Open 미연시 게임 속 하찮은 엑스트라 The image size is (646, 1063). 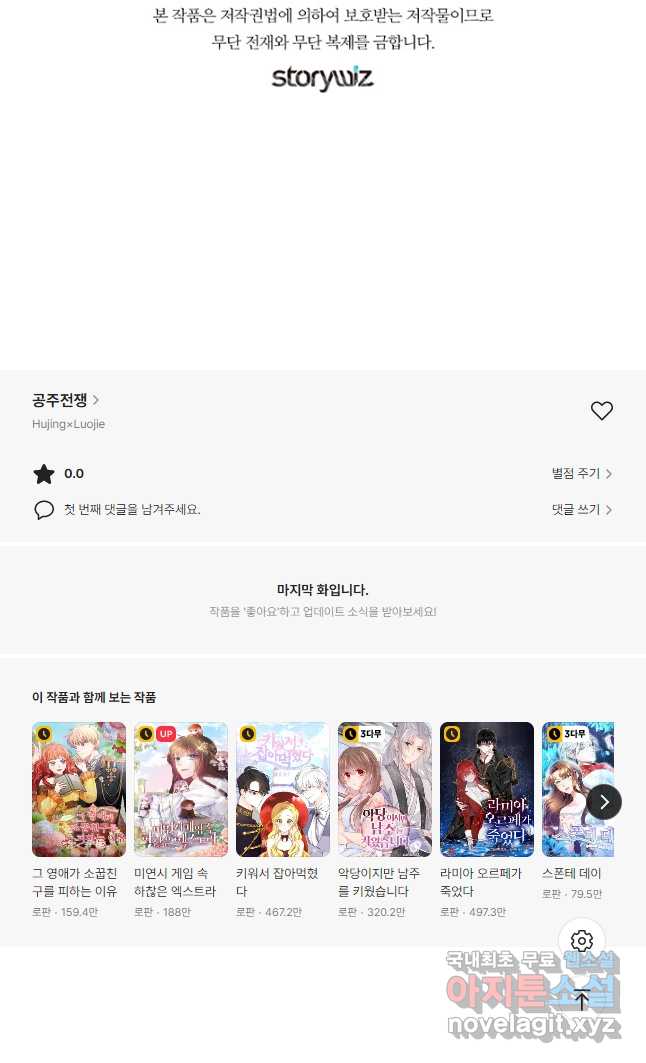tap(181, 789)
